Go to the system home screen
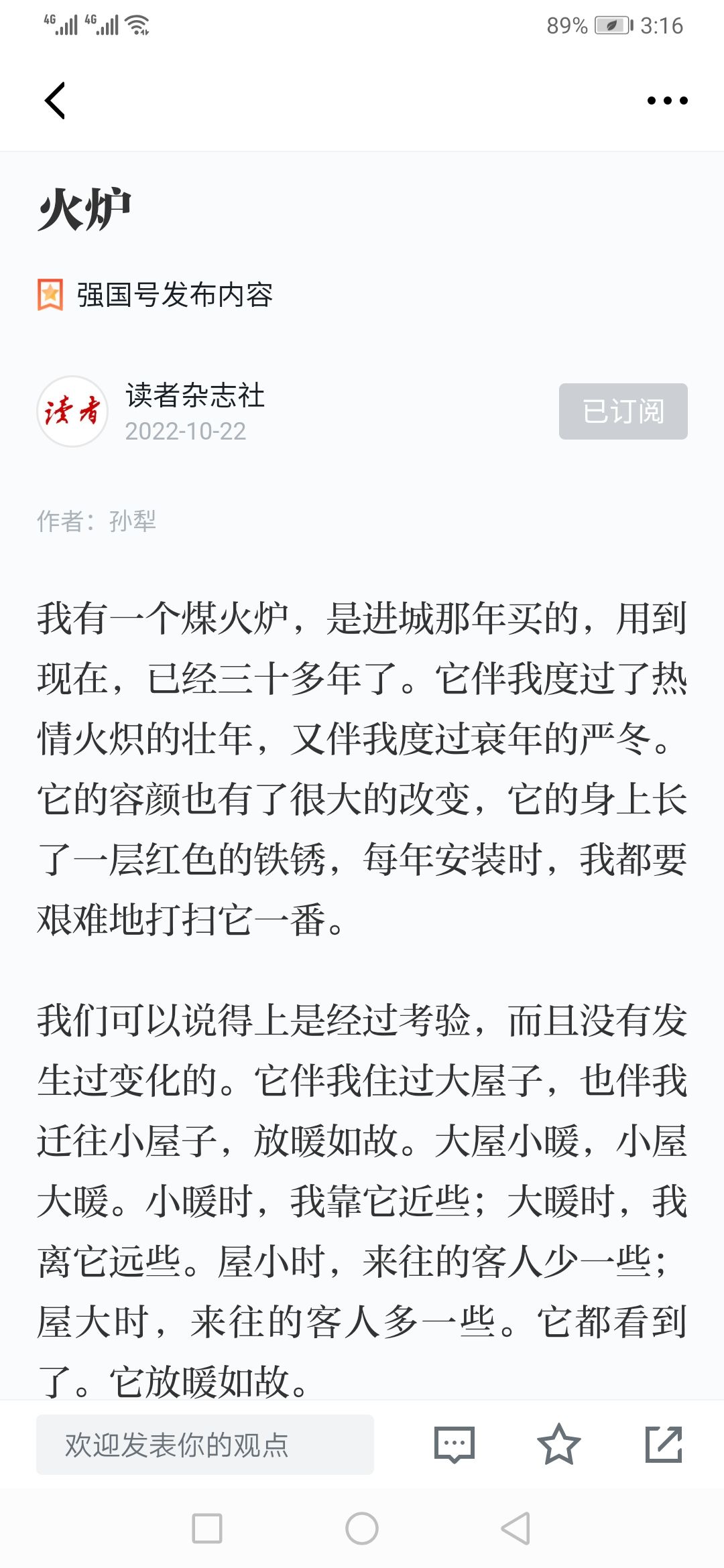The width and height of the screenshot is (724, 1568). pos(362,1528)
